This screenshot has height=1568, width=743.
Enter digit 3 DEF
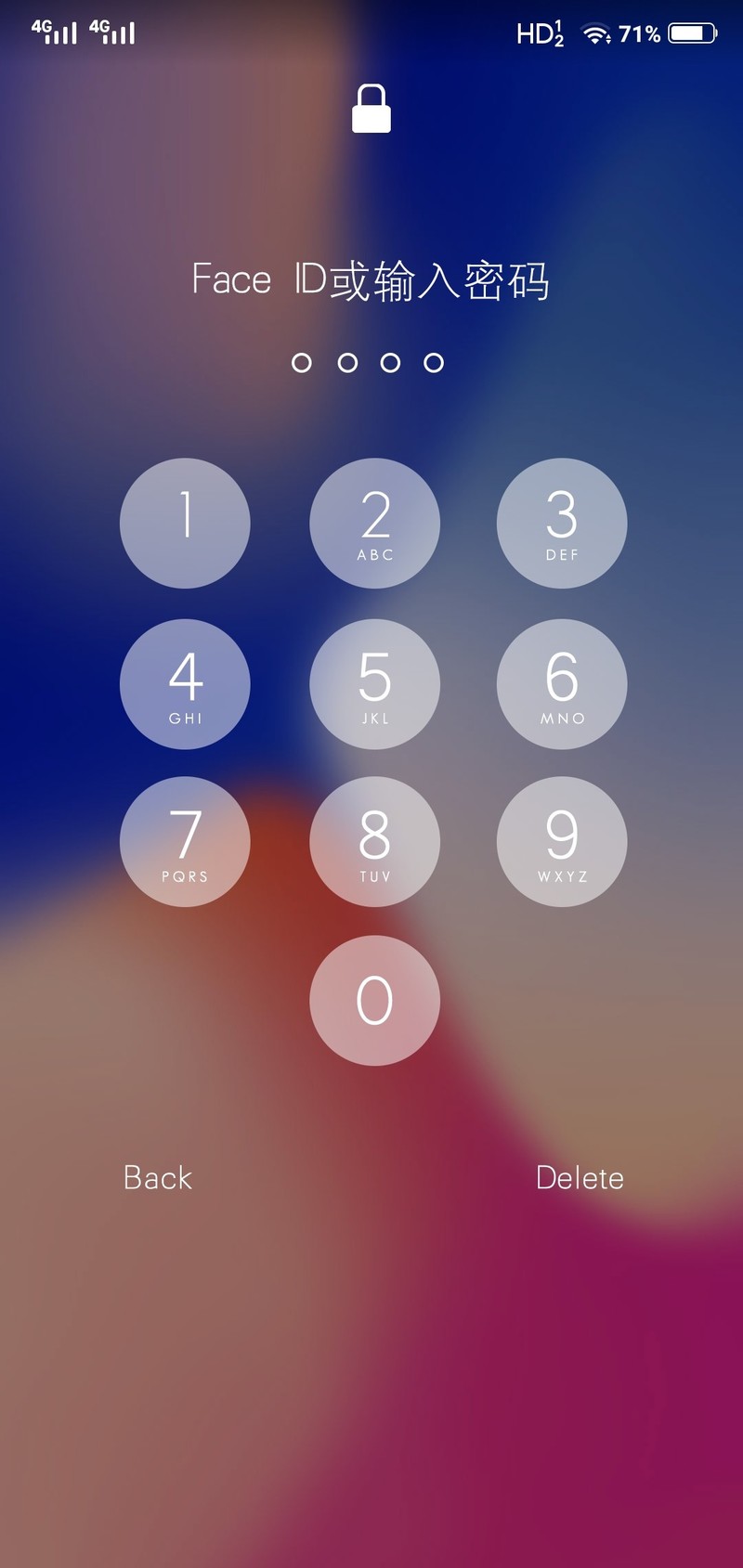click(562, 523)
